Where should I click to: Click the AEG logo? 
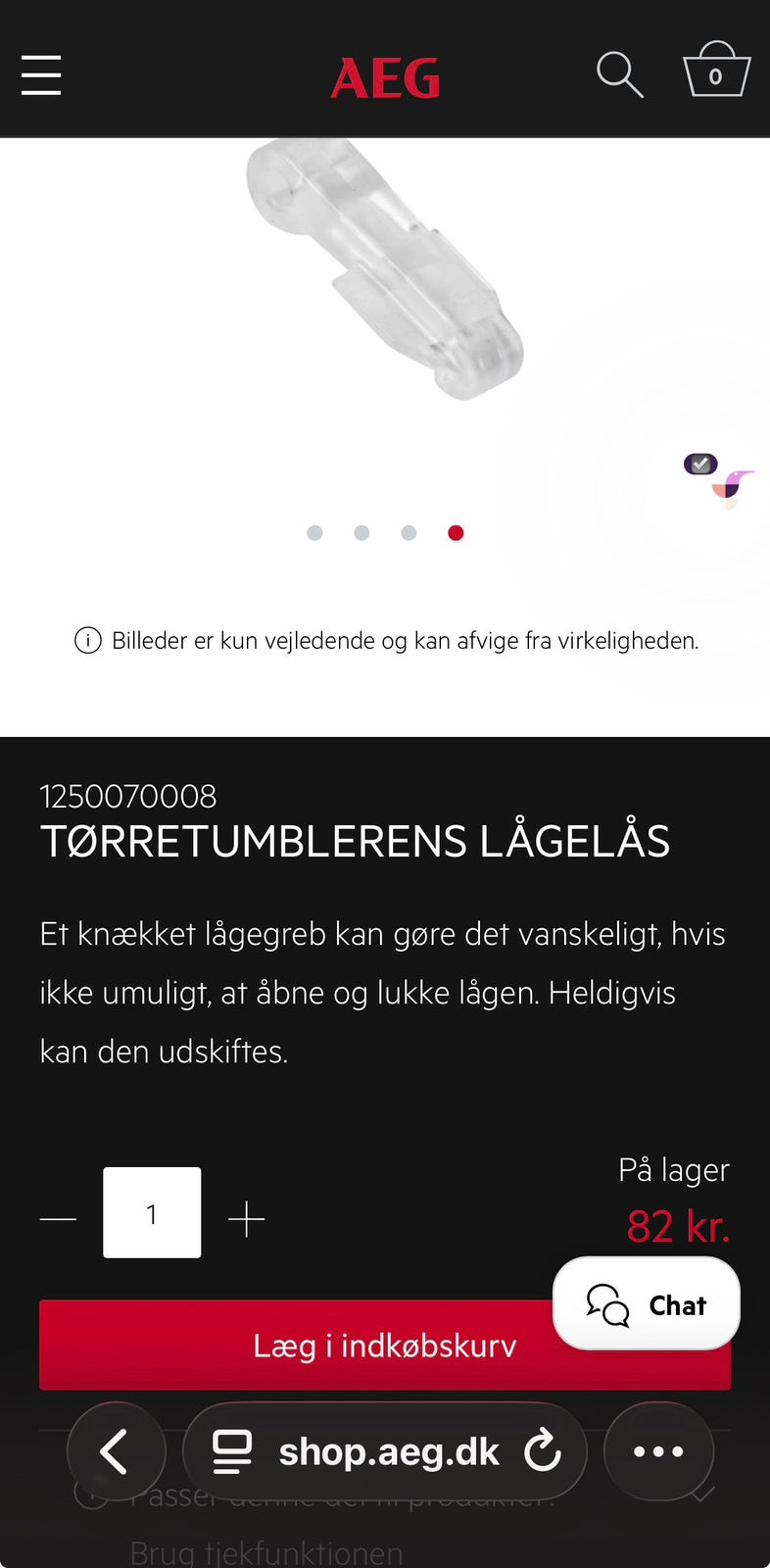click(385, 76)
